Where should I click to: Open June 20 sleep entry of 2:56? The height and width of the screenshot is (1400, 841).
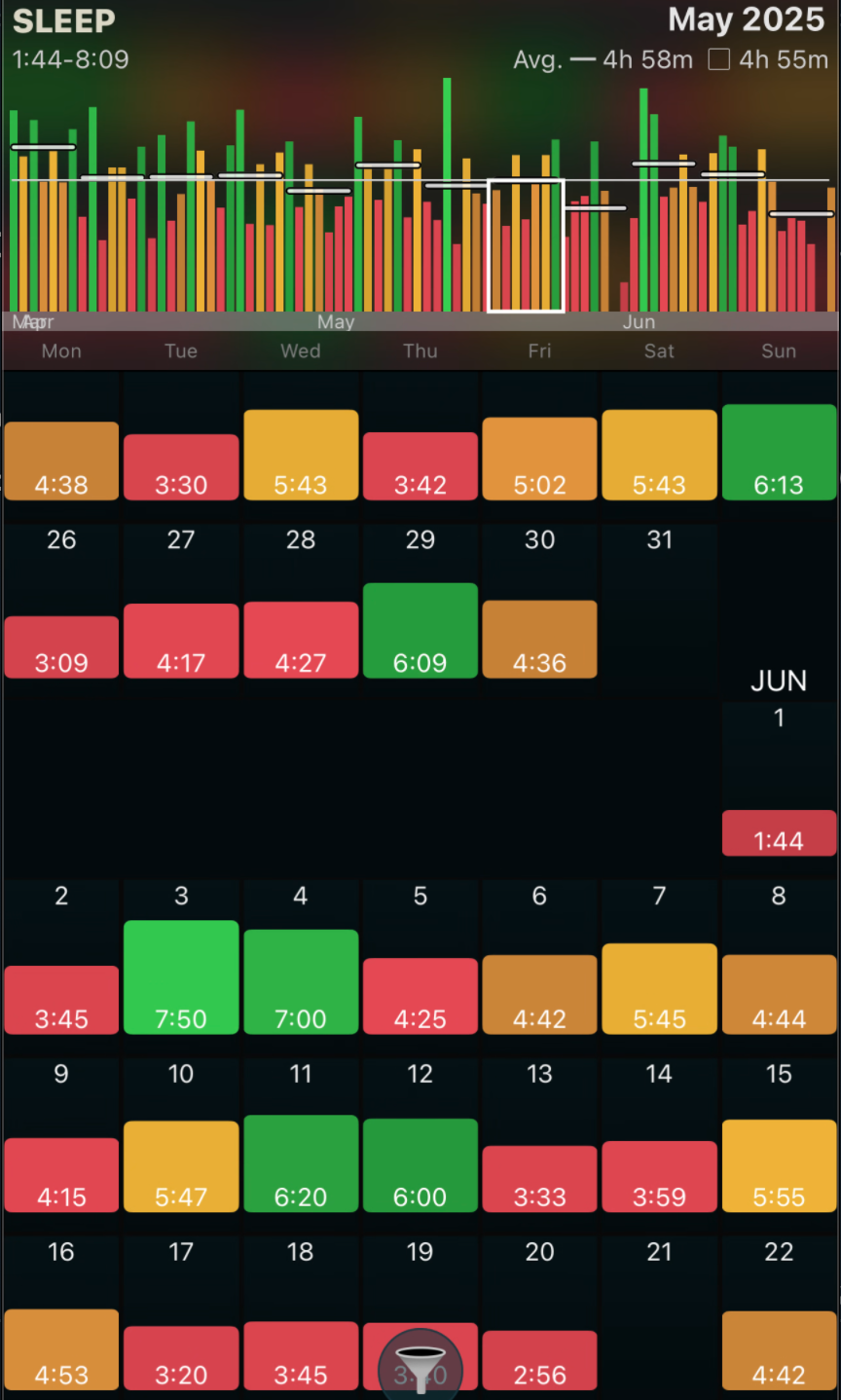point(539,1360)
